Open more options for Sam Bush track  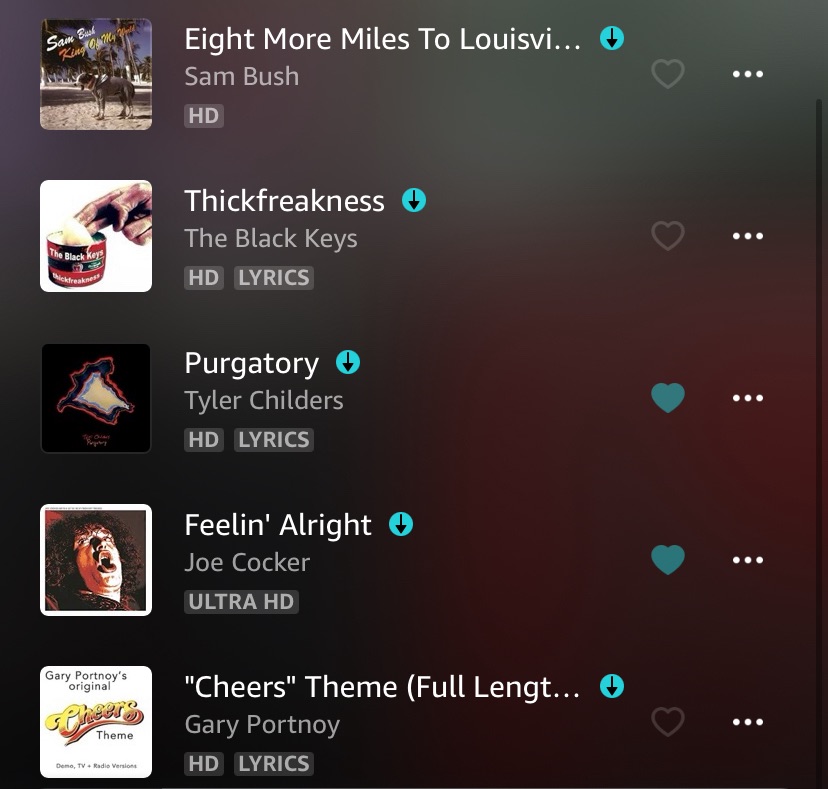coord(748,74)
